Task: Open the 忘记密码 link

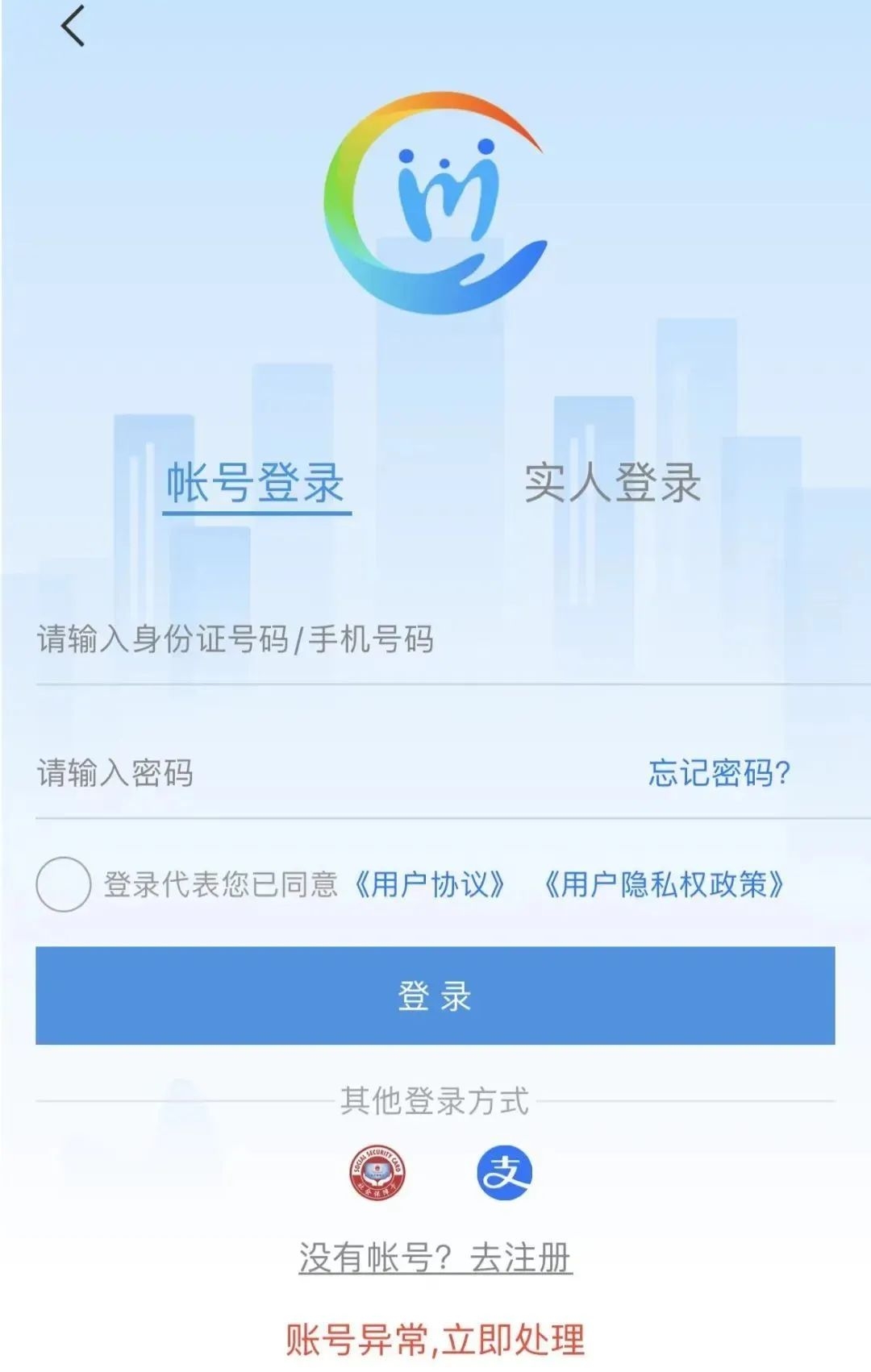Action: point(719,774)
